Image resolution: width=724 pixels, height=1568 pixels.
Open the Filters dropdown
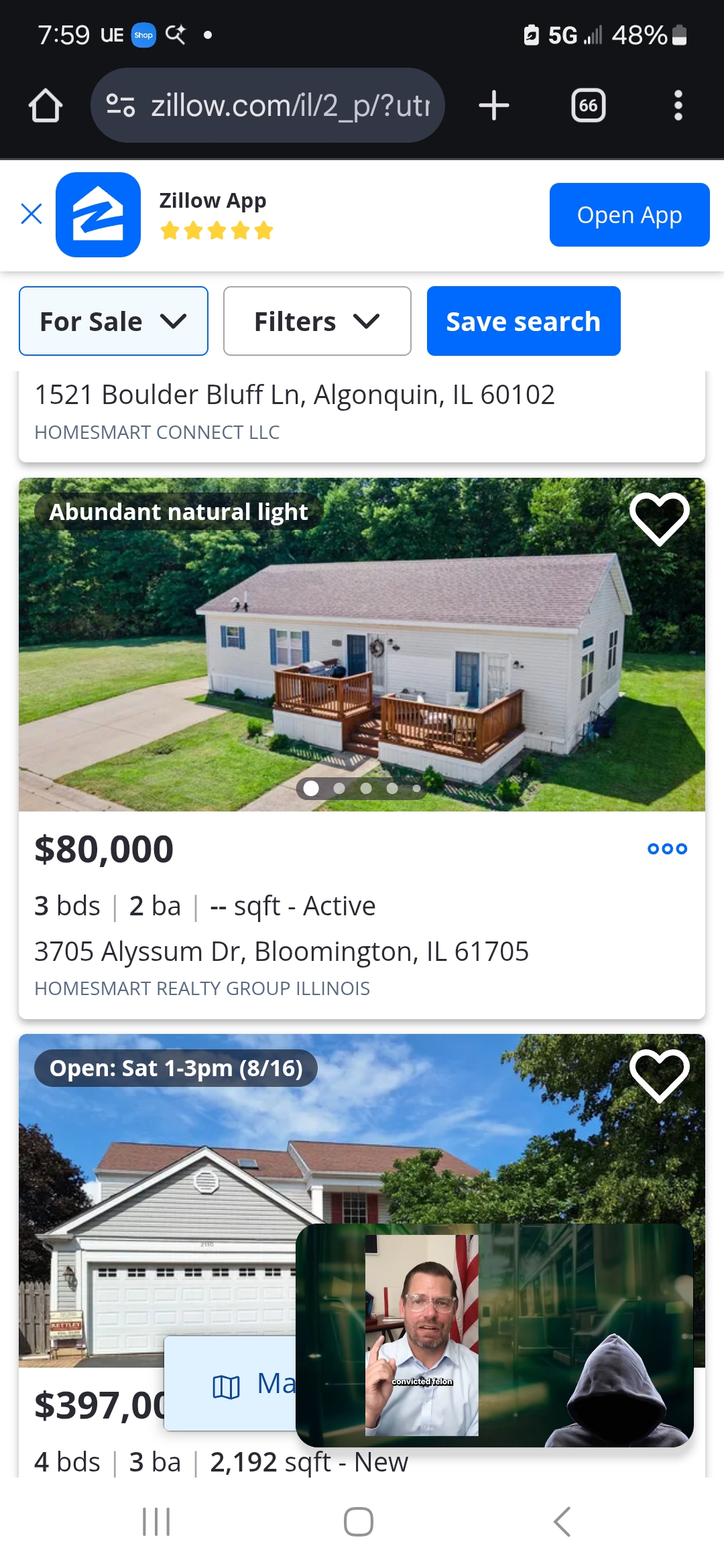pos(317,321)
